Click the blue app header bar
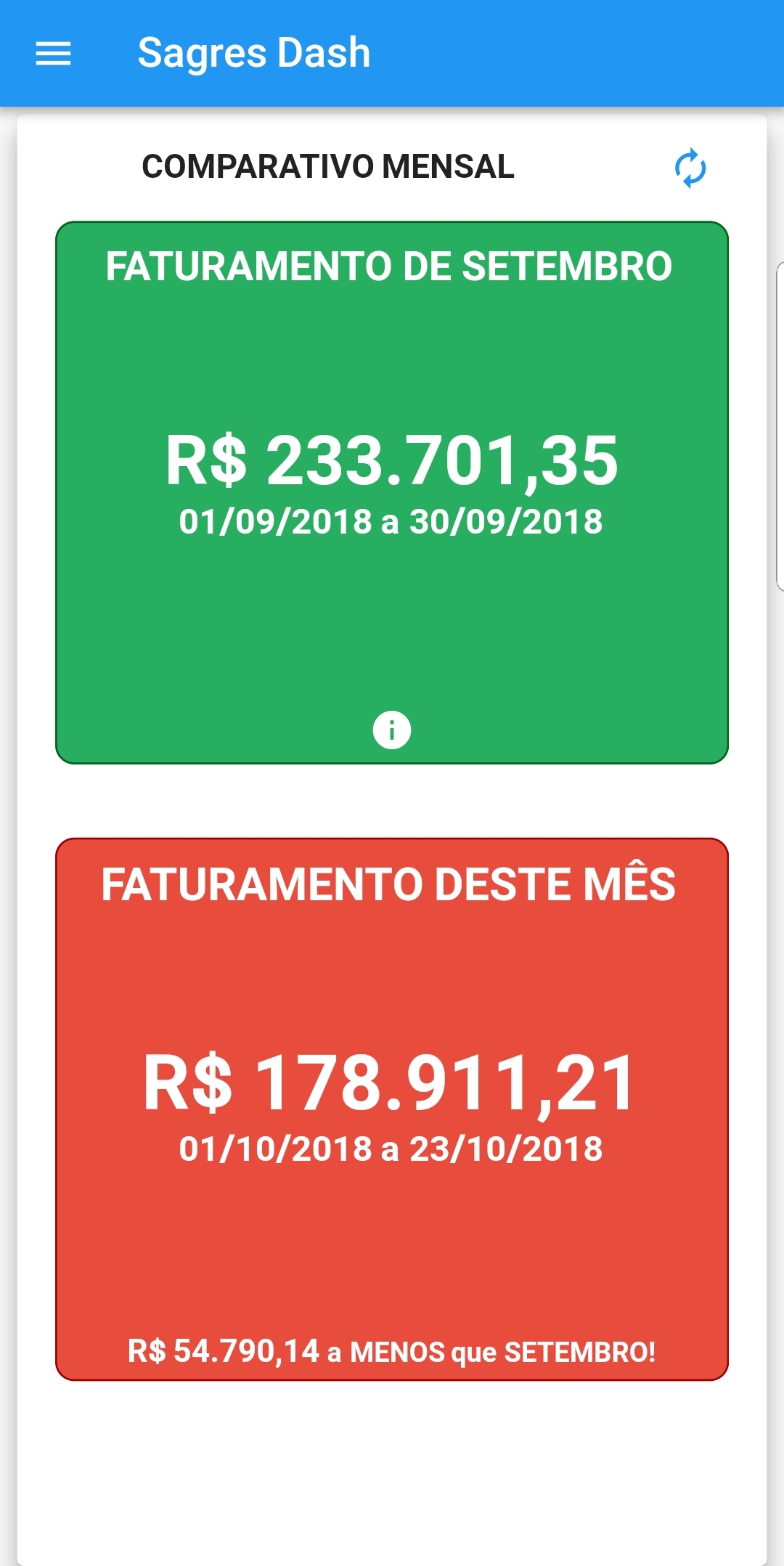 (x=508, y=53)
